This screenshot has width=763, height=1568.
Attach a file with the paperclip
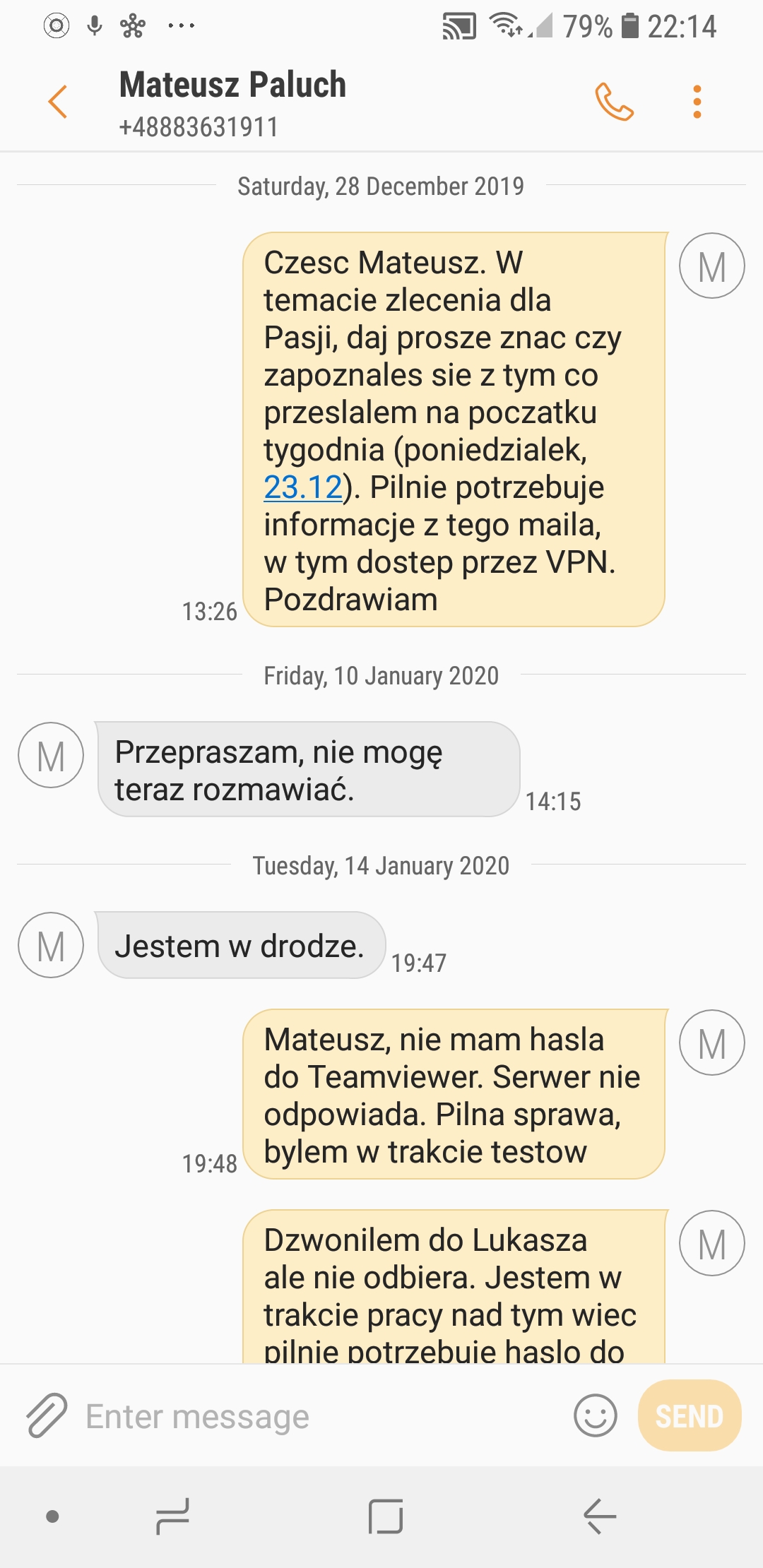click(47, 1415)
